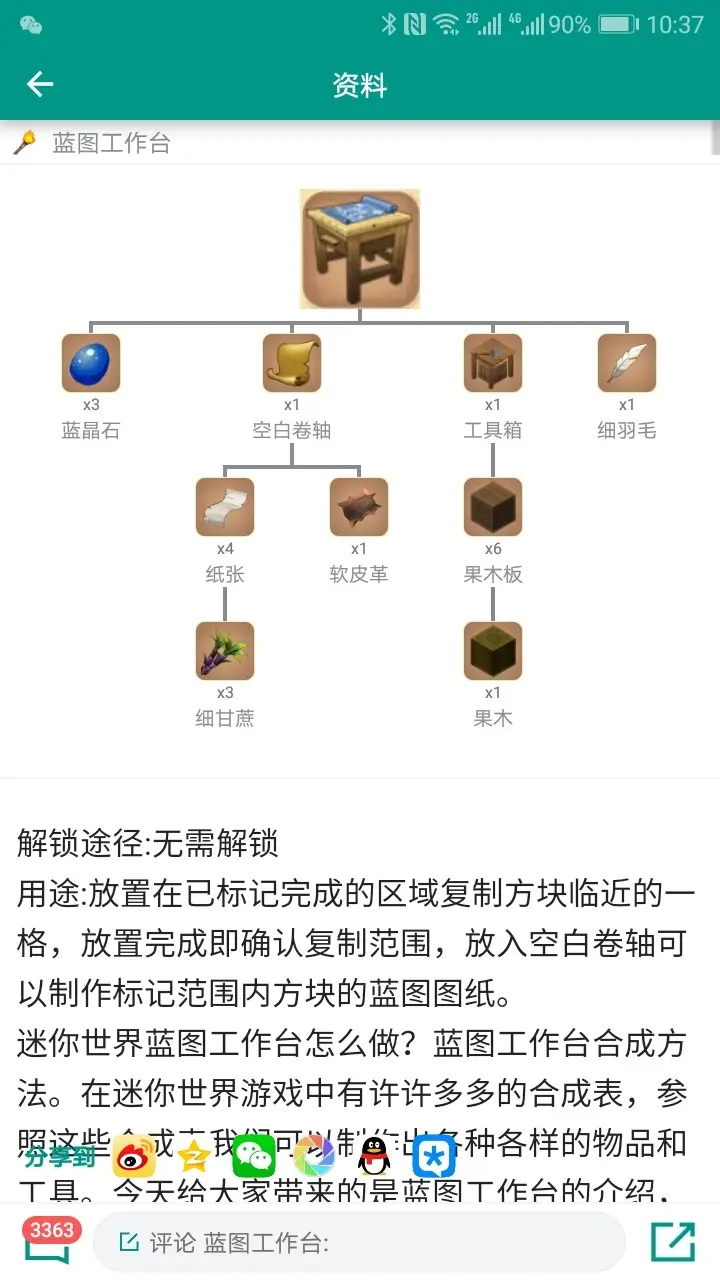Open the 3363 comments list
The width and height of the screenshot is (720, 1280).
pos(48,1240)
